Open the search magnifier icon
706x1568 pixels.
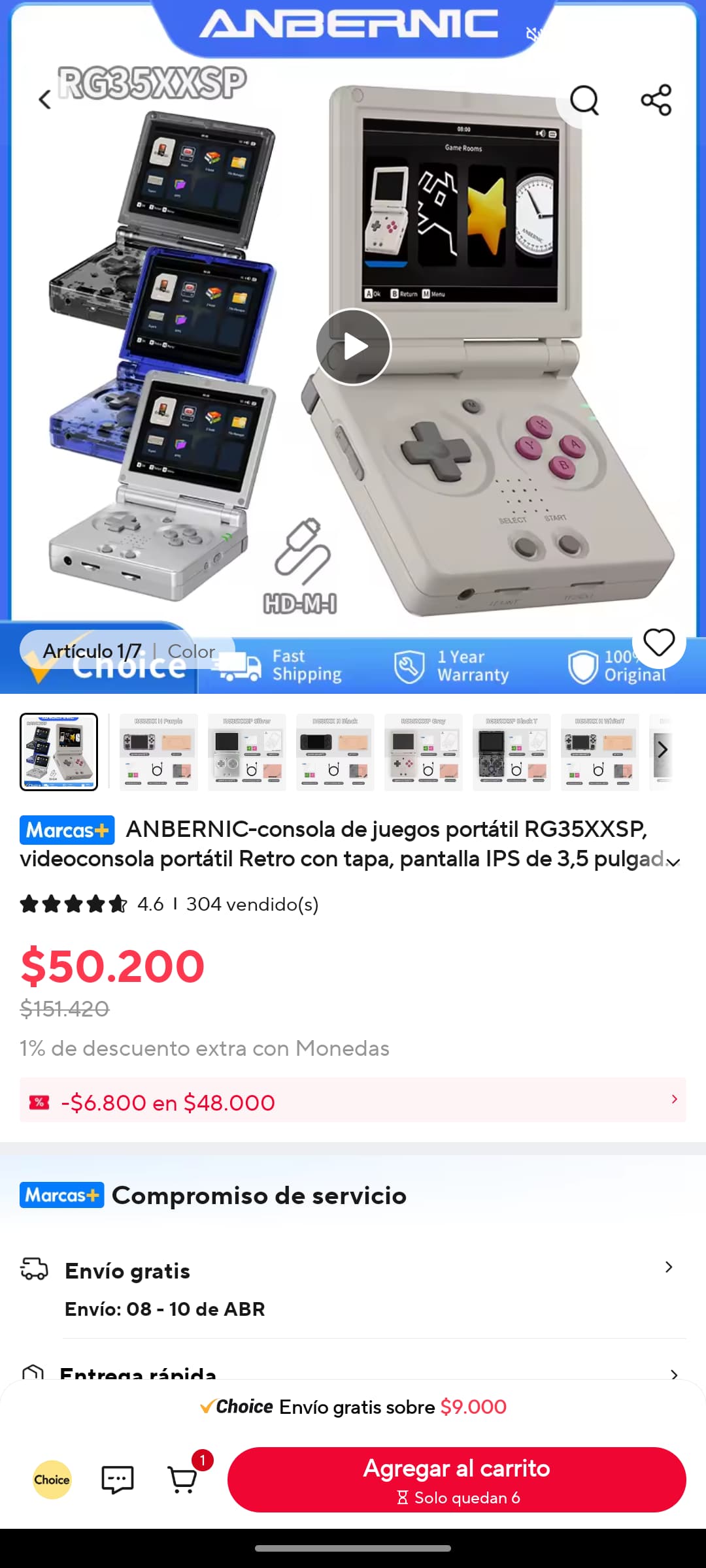(x=584, y=100)
